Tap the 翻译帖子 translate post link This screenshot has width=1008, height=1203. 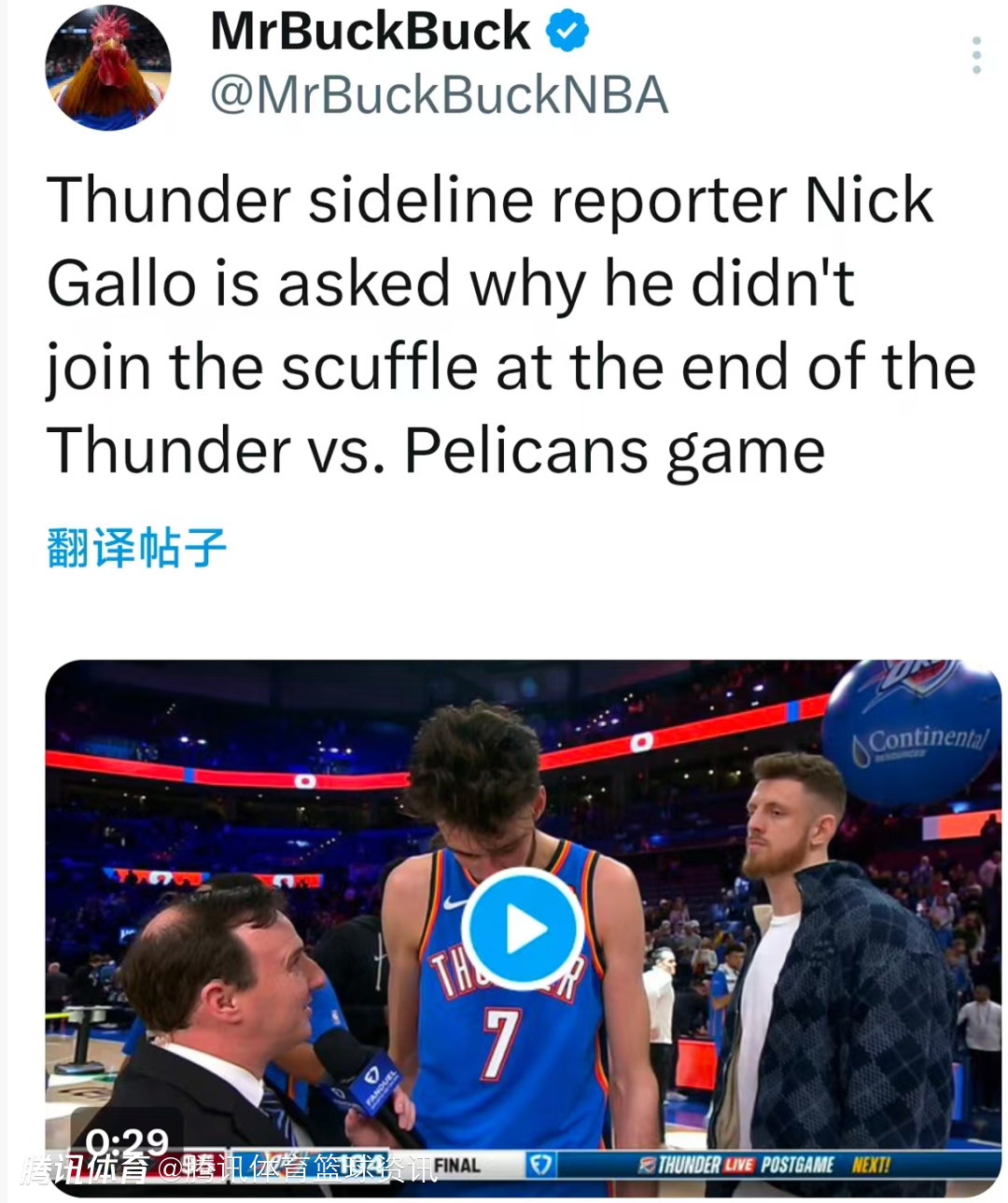[136, 548]
